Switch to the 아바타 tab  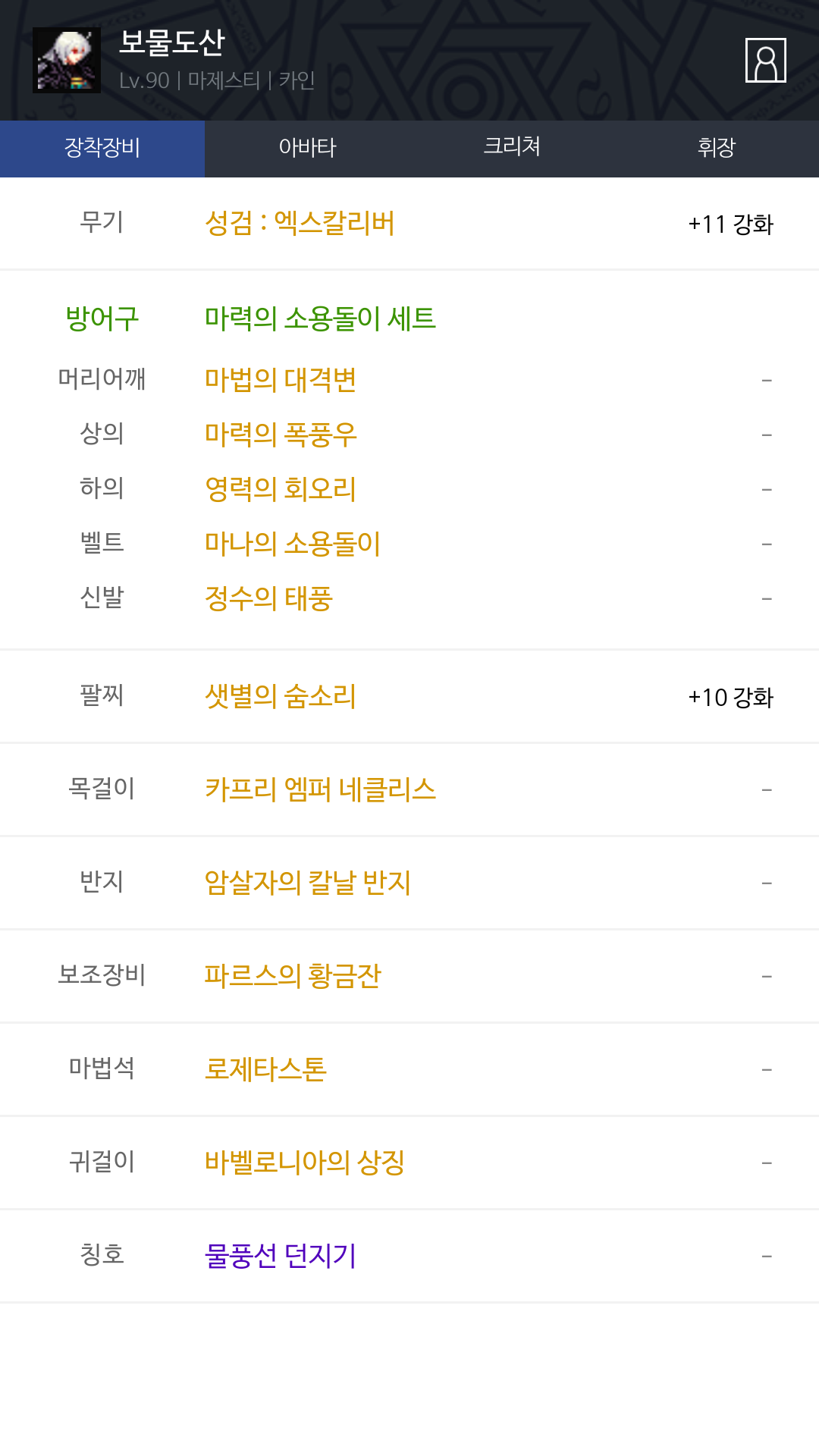[307, 149]
